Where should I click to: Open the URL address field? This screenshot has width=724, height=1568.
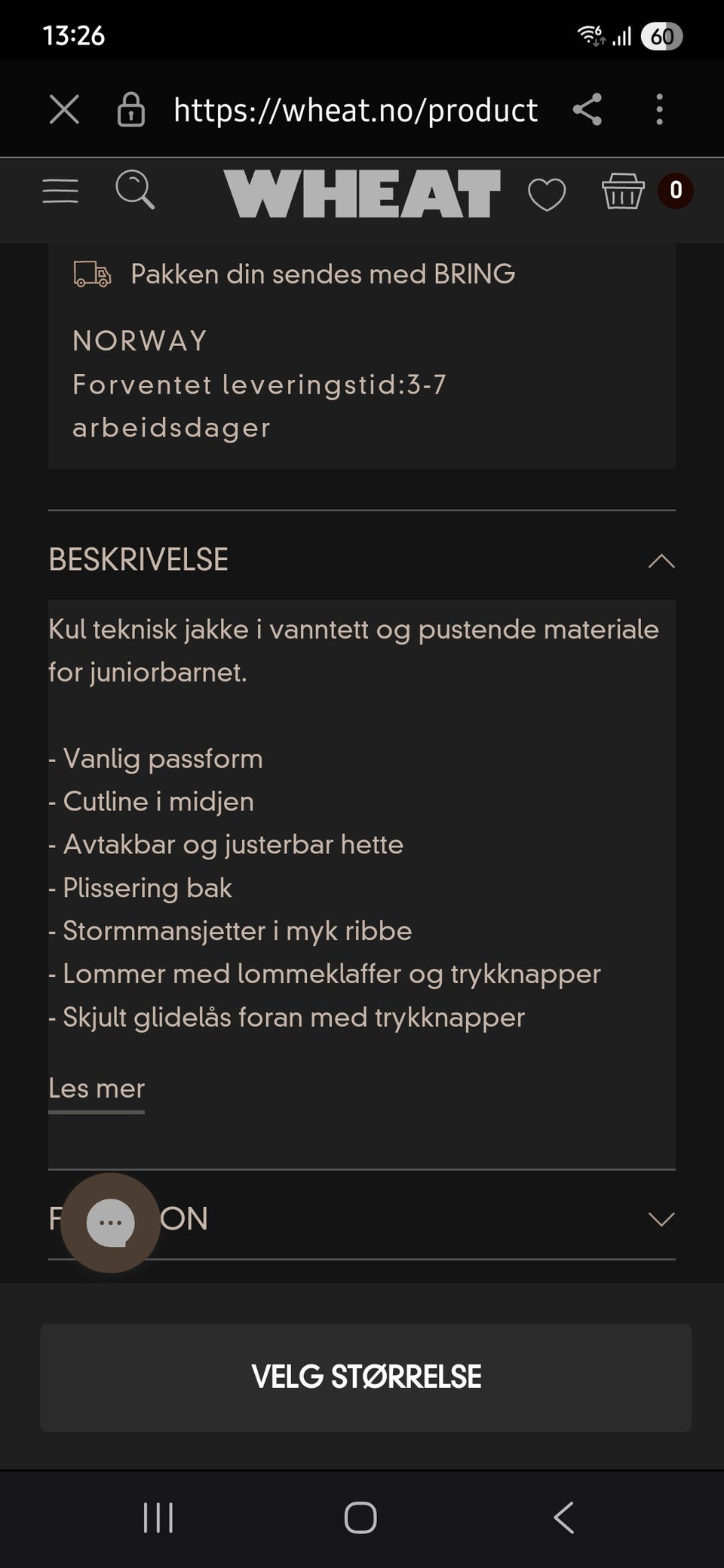click(354, 110)
